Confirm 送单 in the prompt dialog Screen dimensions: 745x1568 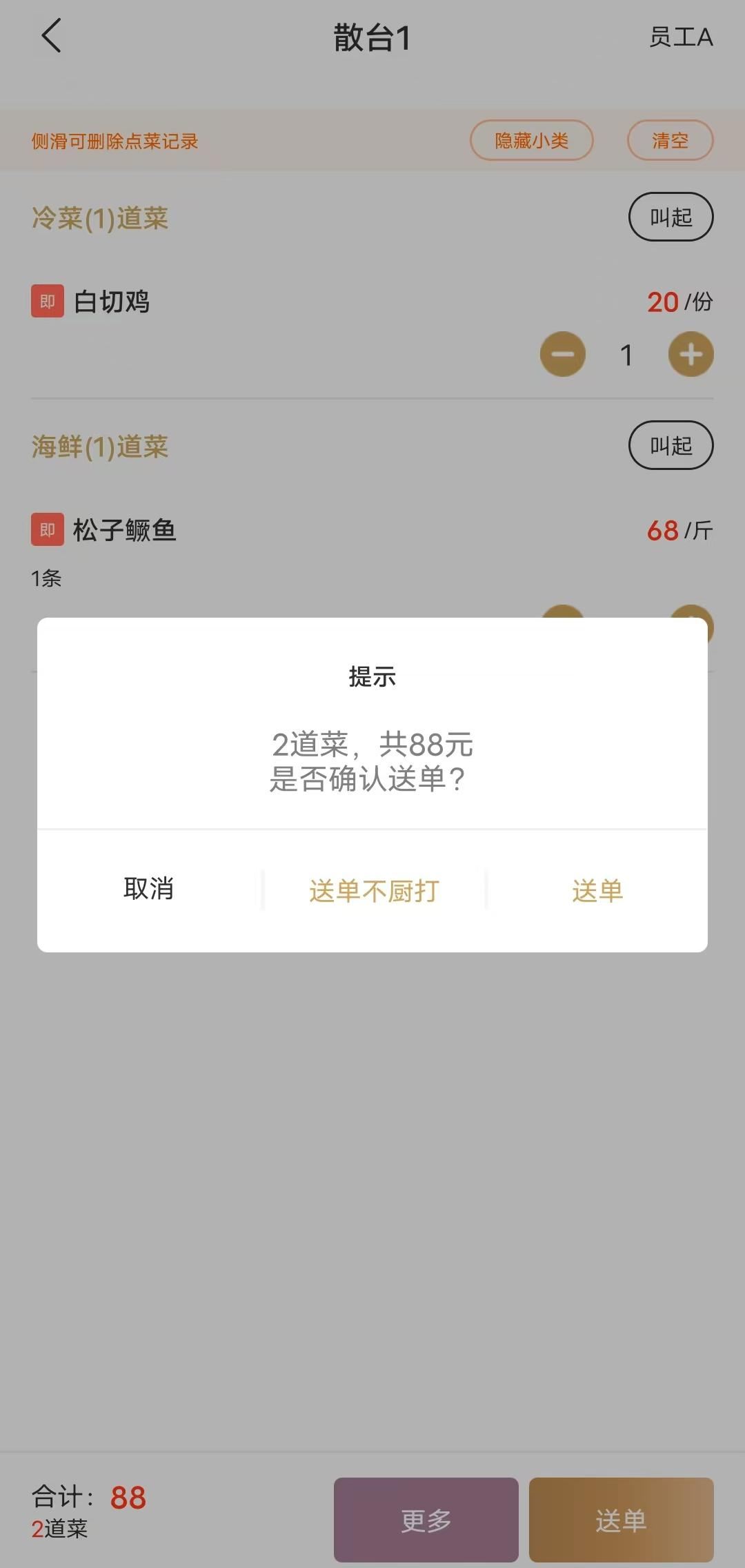click(x=597, y=891)
